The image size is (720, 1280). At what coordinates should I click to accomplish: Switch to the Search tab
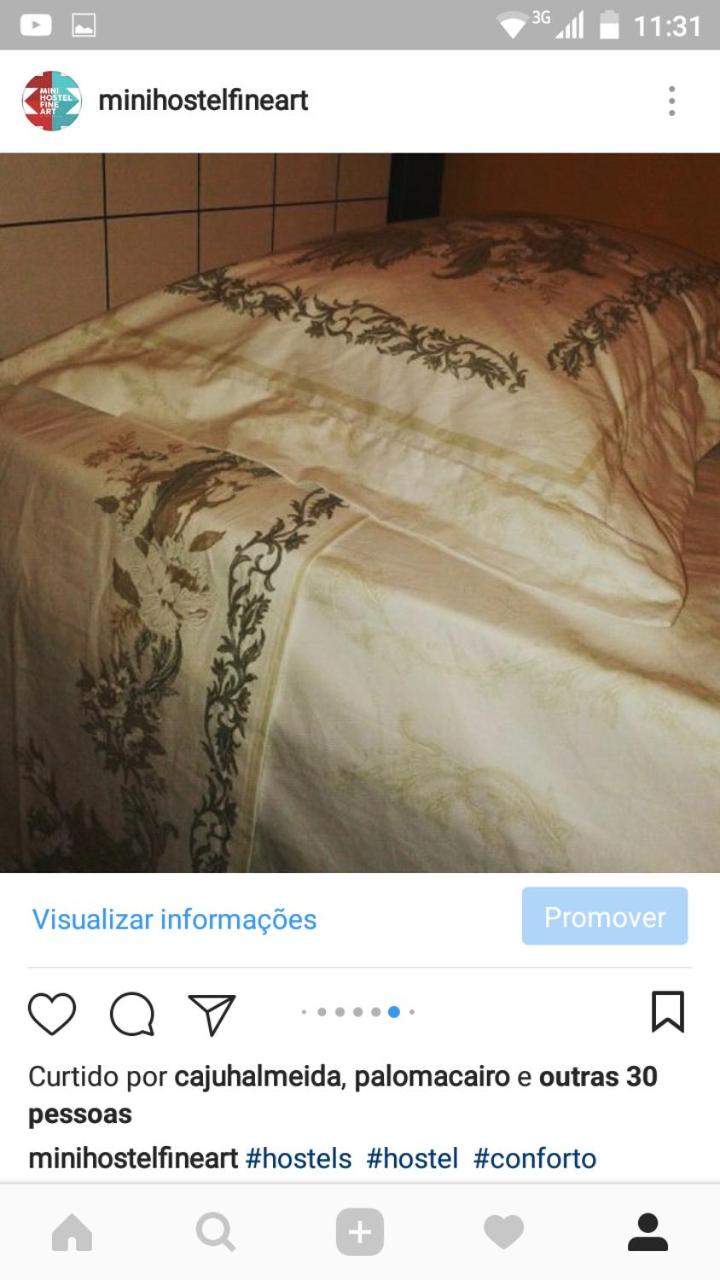[216, 1233]
